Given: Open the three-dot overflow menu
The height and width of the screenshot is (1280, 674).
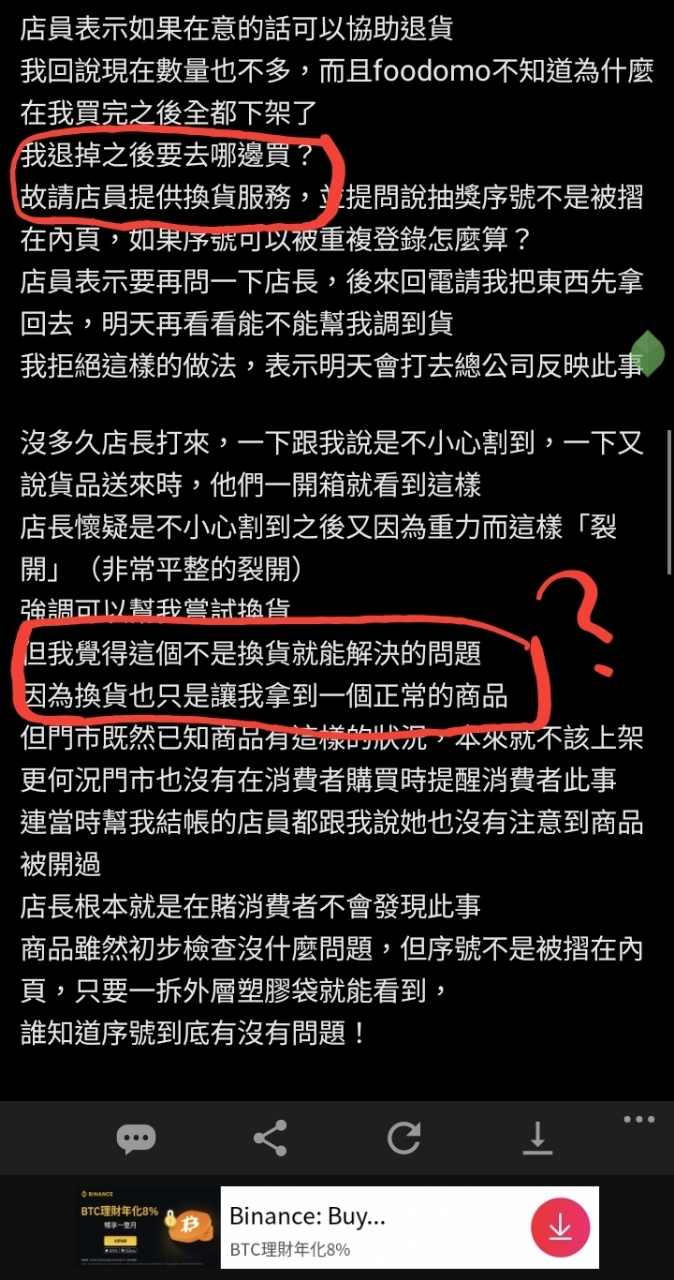Looking at the screenshot, I should [x=639, y=1119].
